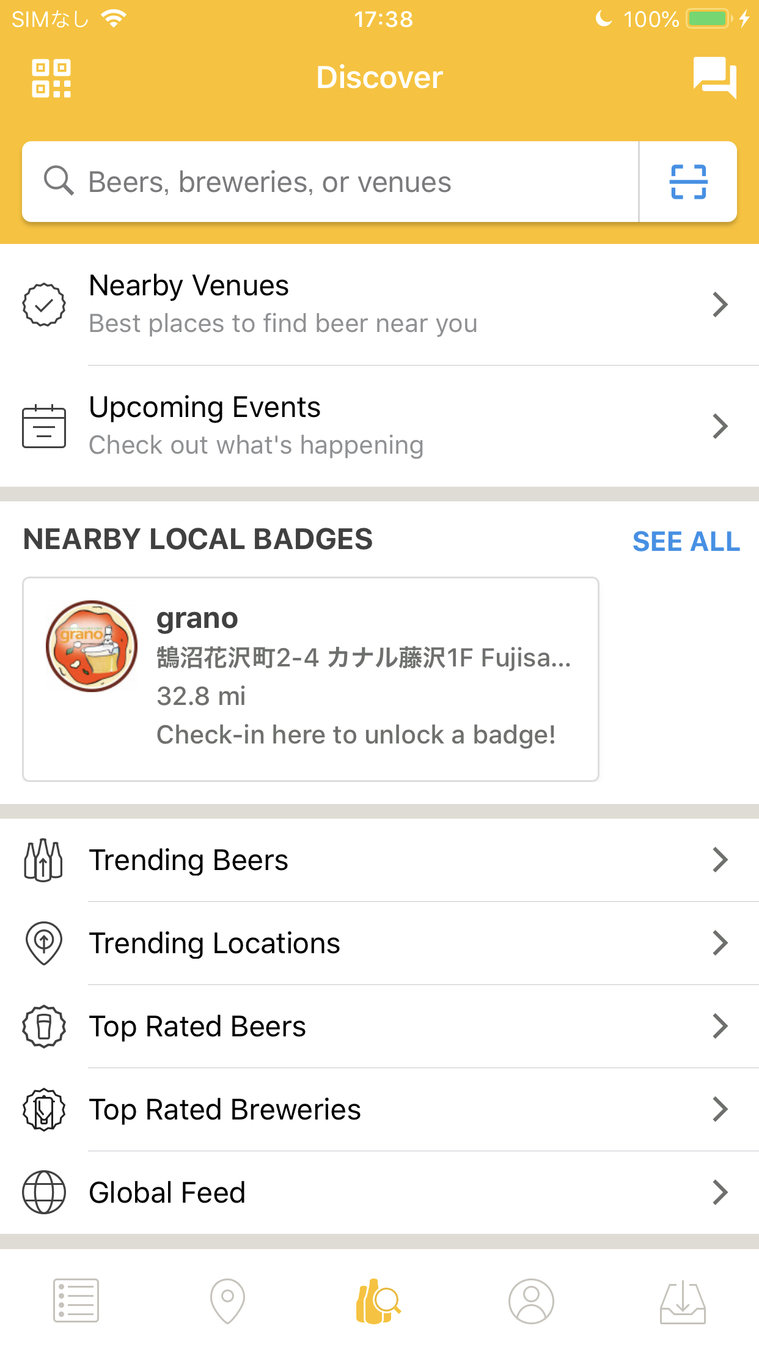Switch to the activity feed list tab

(76, 1301)
